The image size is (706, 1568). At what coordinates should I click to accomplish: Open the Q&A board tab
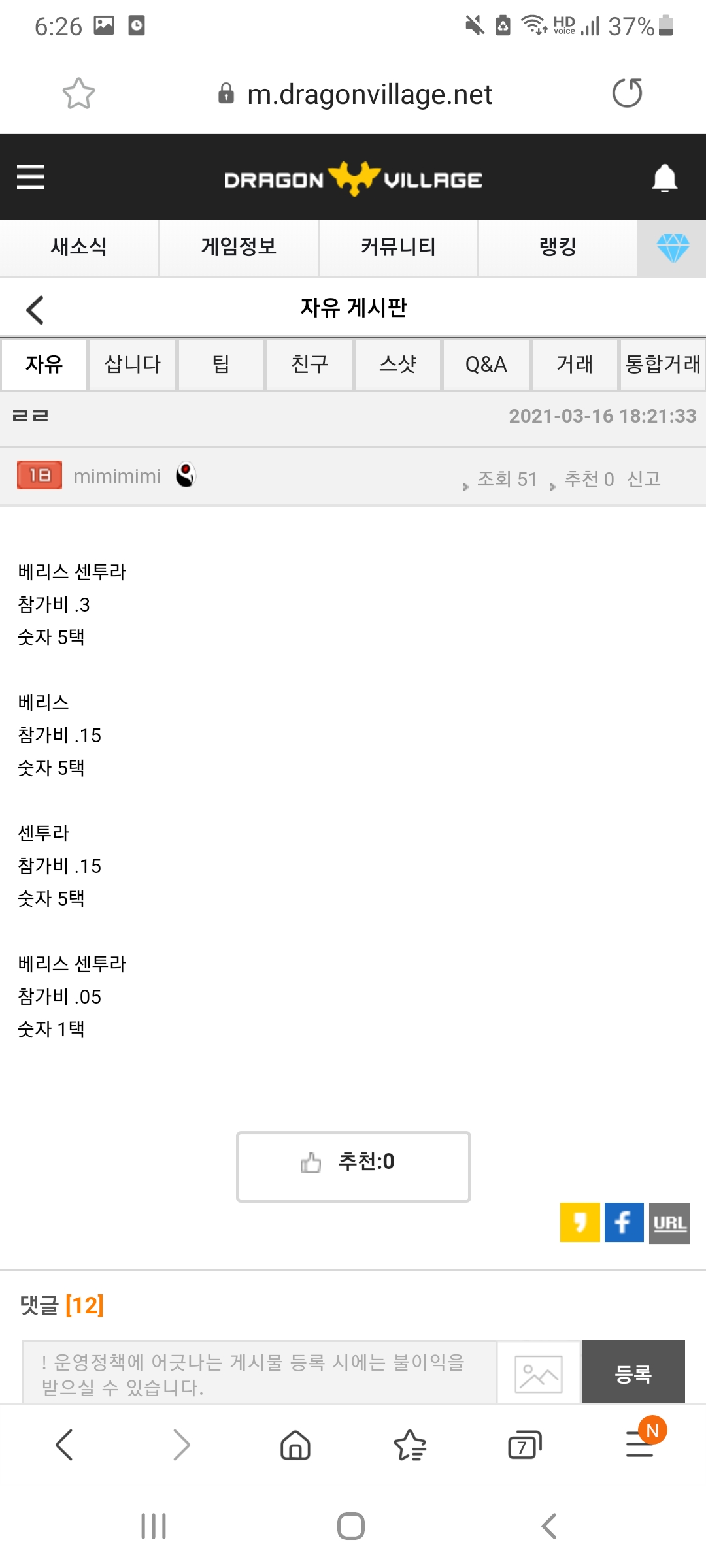coord(486,365)
